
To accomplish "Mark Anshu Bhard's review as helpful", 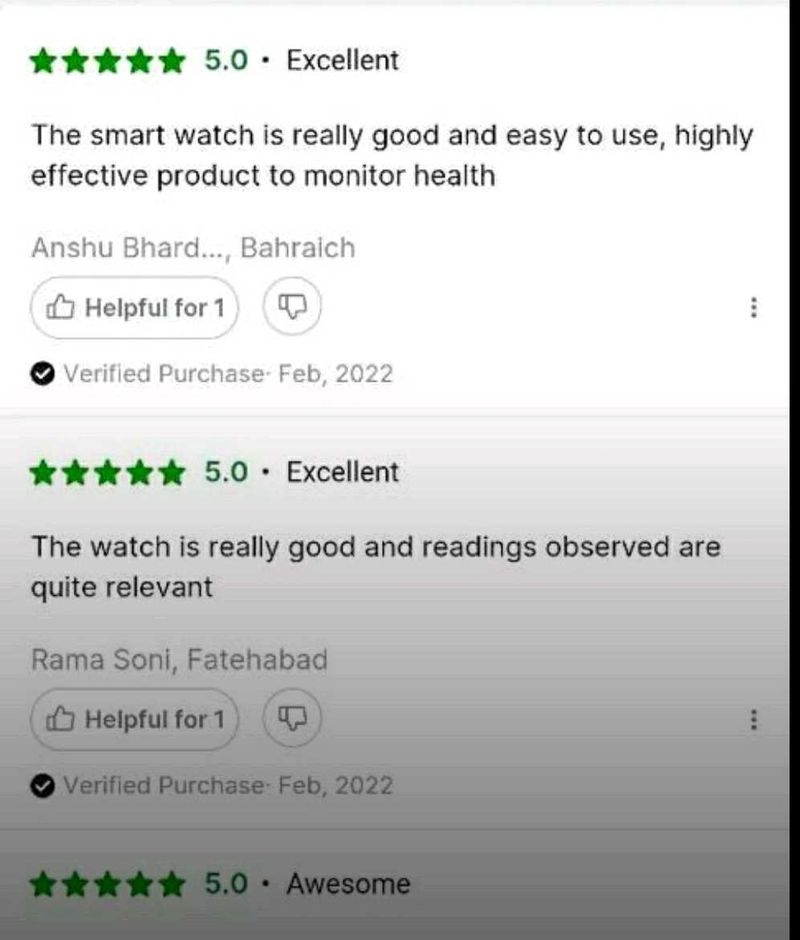I will [x=135, y=308].
